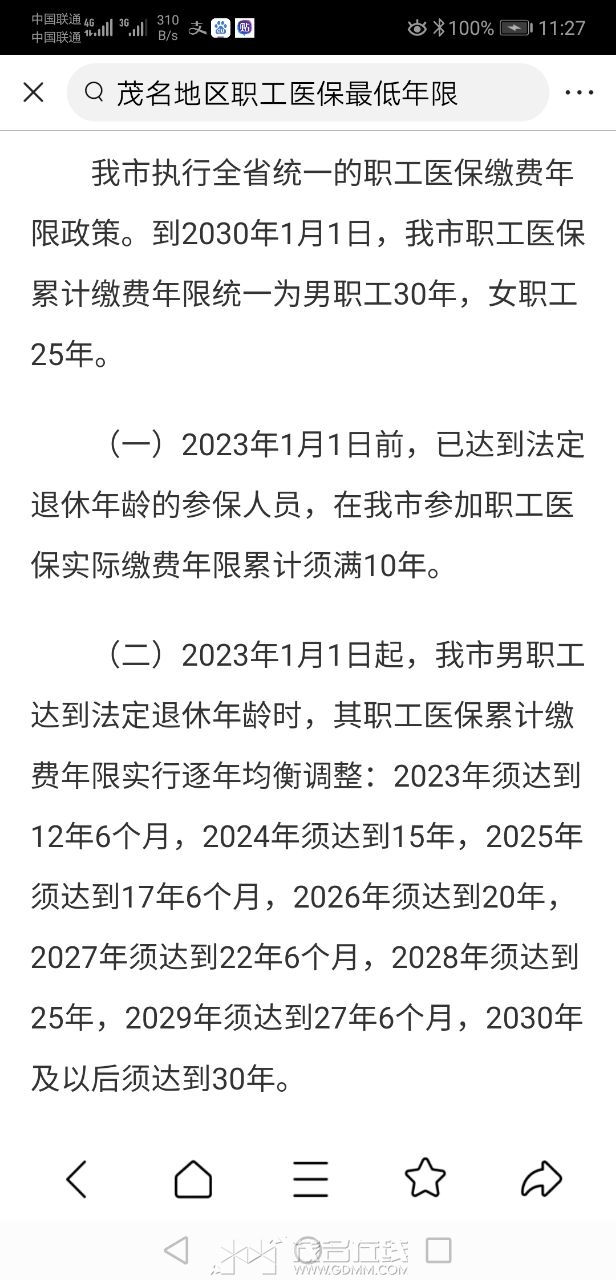The image size is (616, 1280).
Task: Close the current page with the X
Action: pos(33,93)
